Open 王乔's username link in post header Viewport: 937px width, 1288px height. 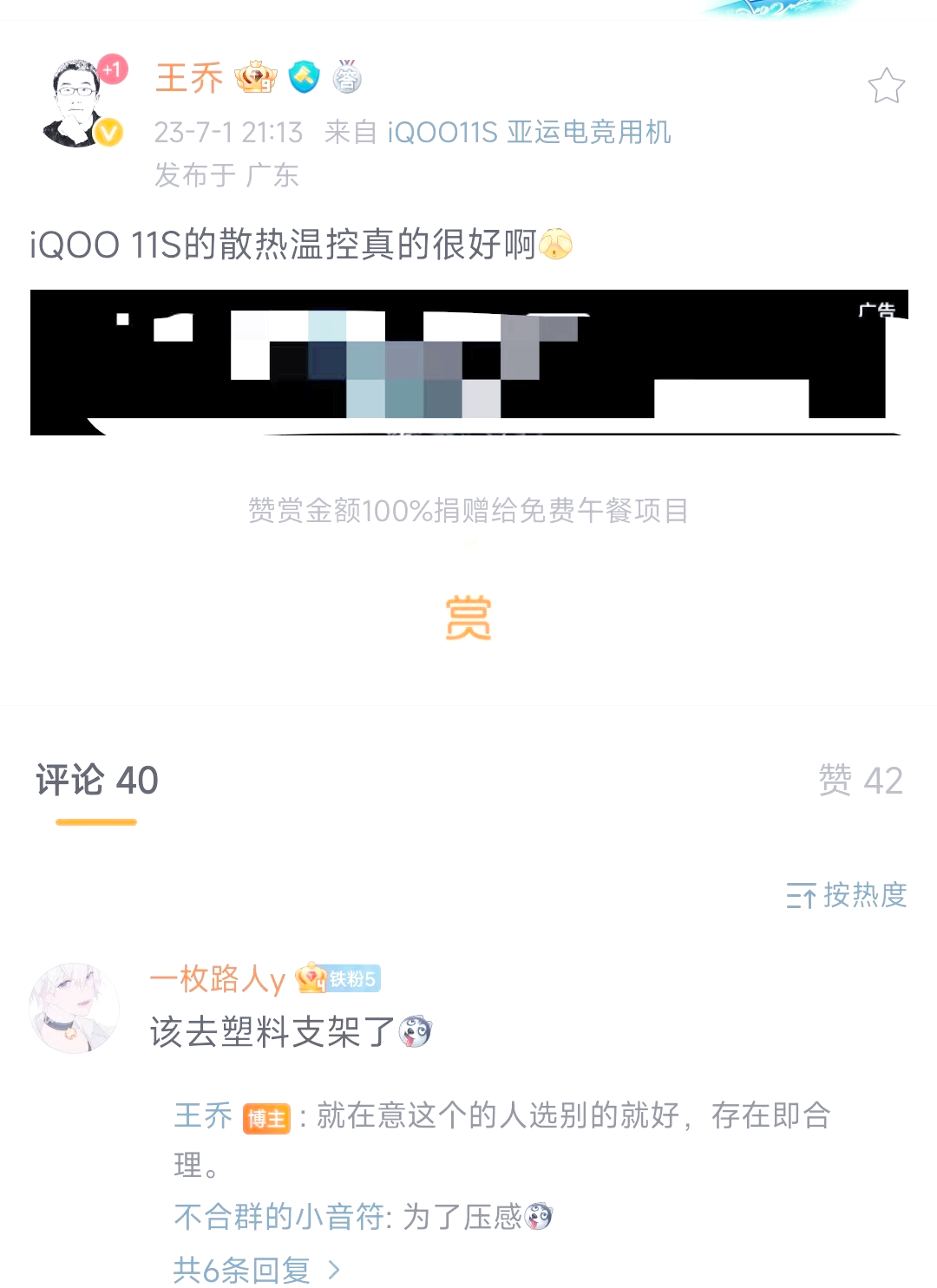coord(189,78)
